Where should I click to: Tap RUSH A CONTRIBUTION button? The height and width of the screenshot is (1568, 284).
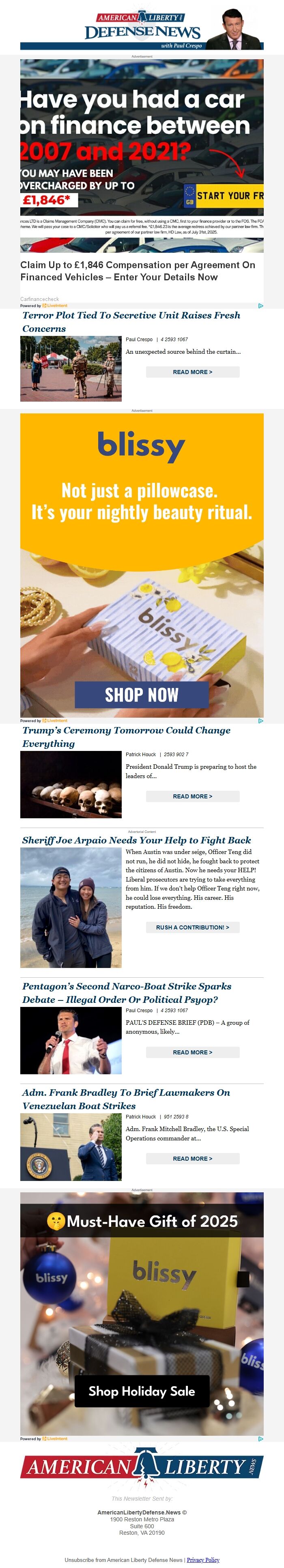(x=192, y=927)
